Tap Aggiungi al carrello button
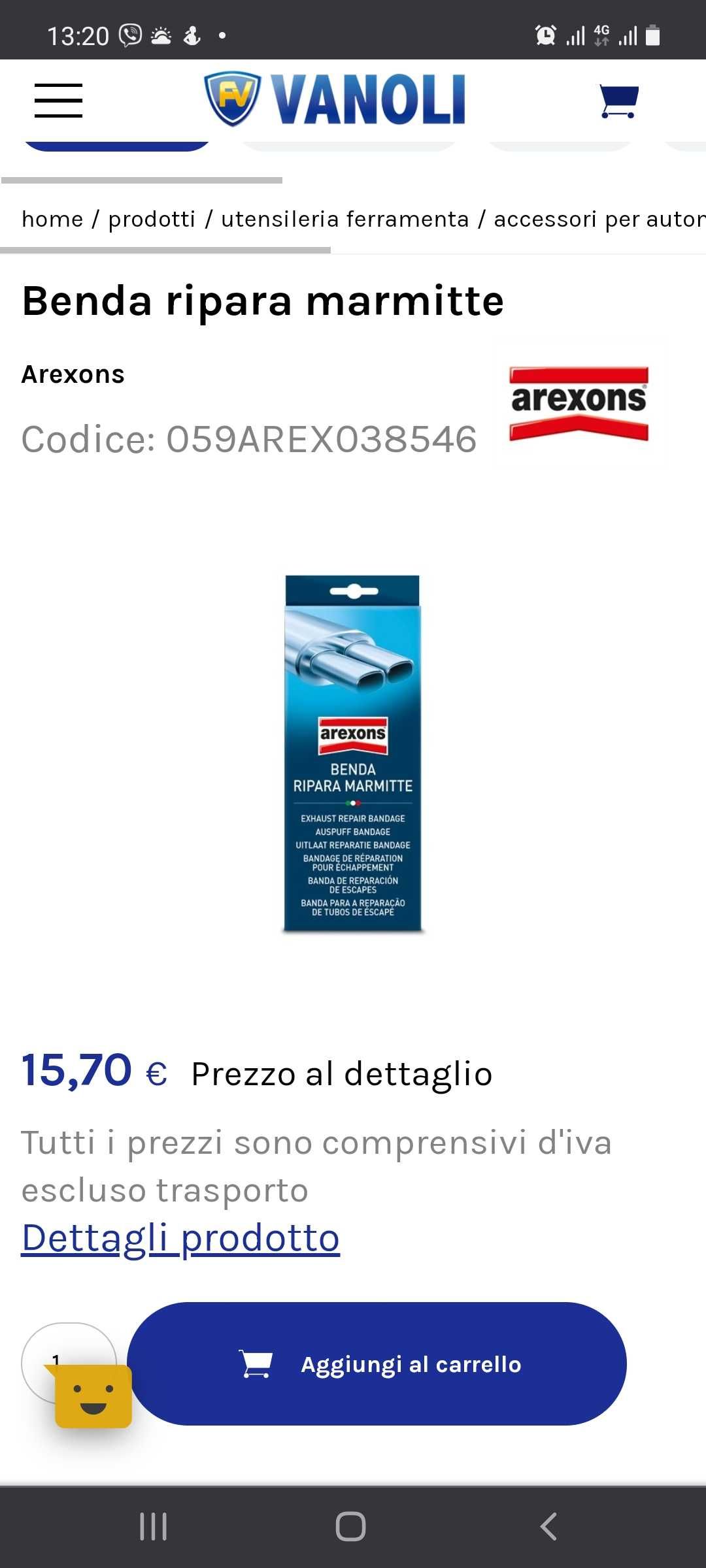706x1568 pixels. click(x=377, y=1364)
